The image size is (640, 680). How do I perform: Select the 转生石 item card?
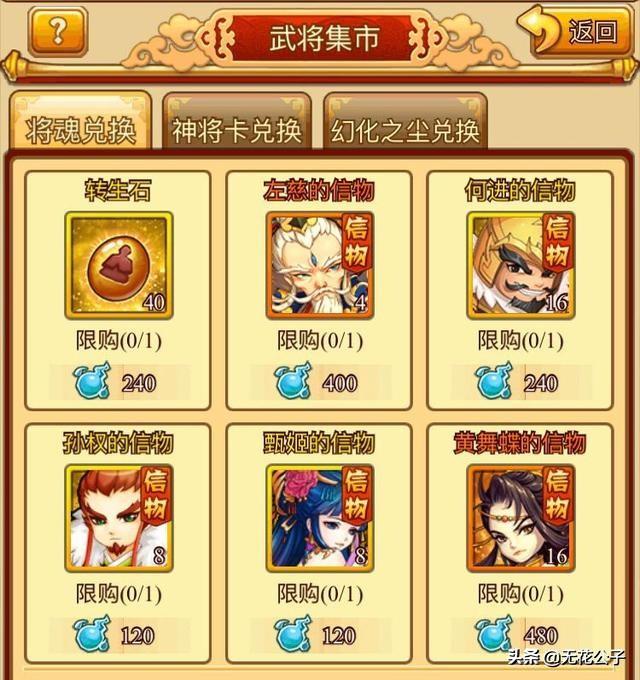click(x=118, y=290)
